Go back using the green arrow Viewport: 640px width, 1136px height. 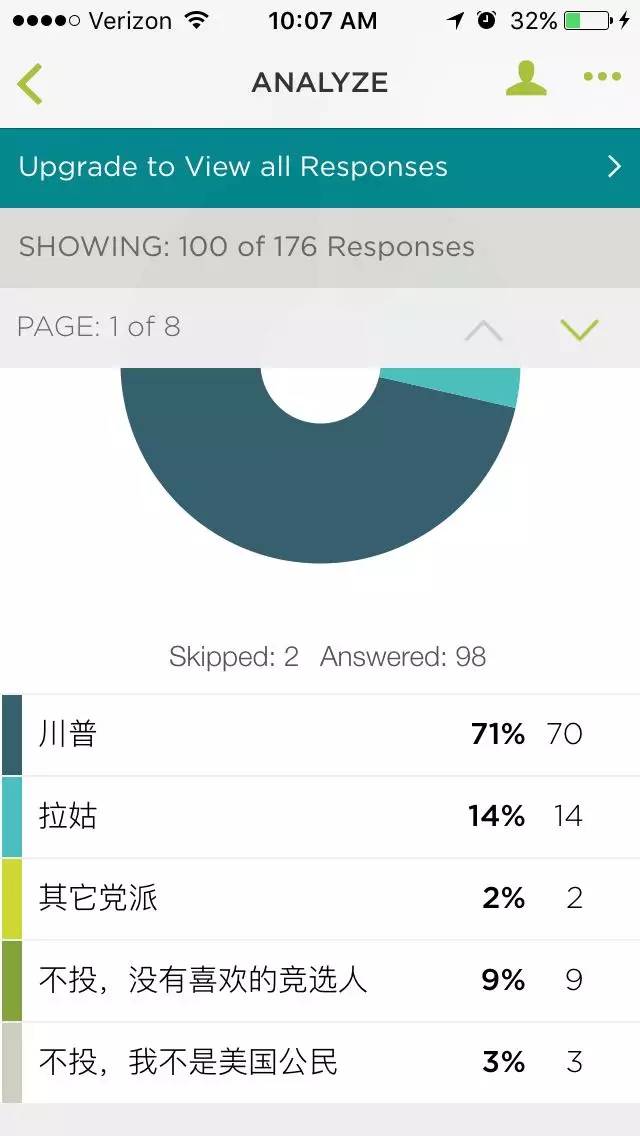30,82
